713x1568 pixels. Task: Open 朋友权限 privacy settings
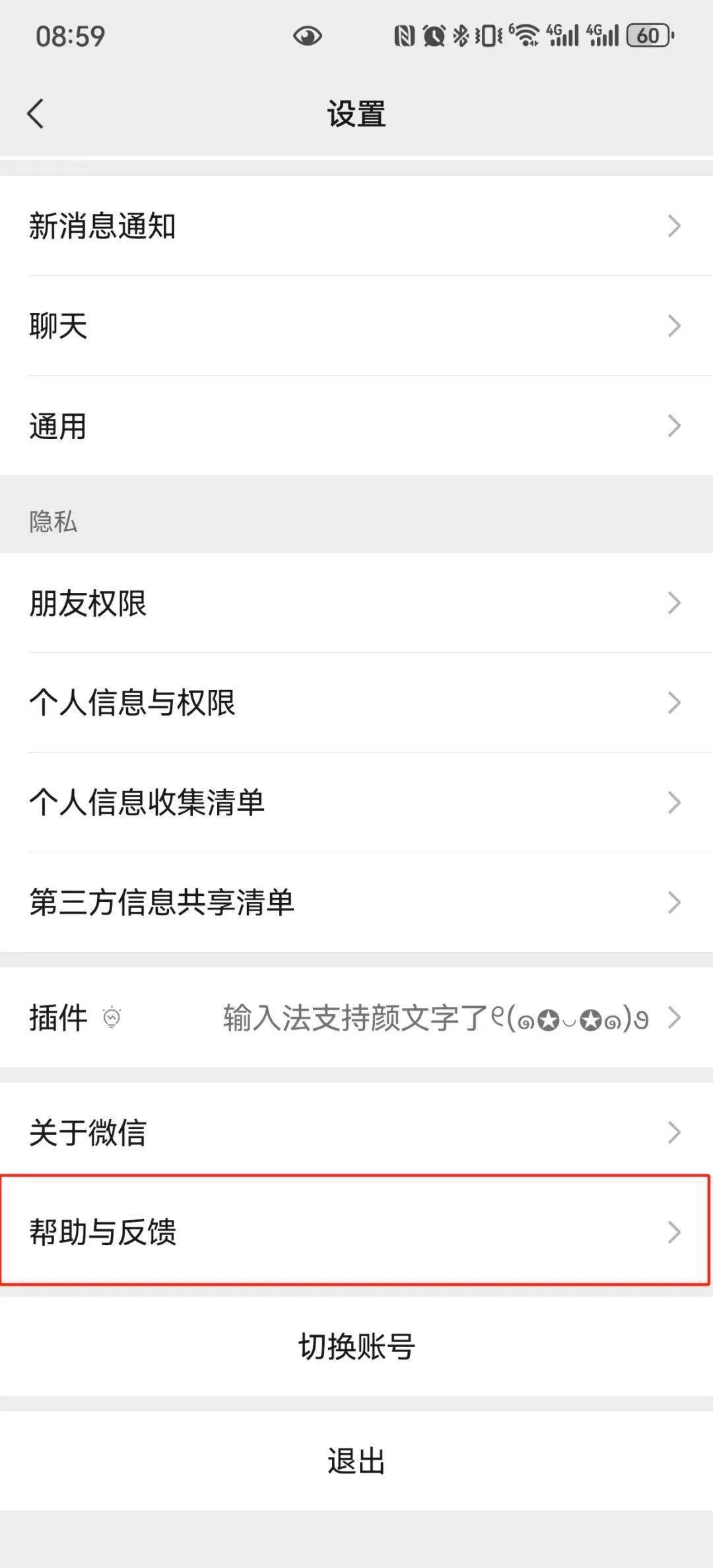(x=356, y=603)
